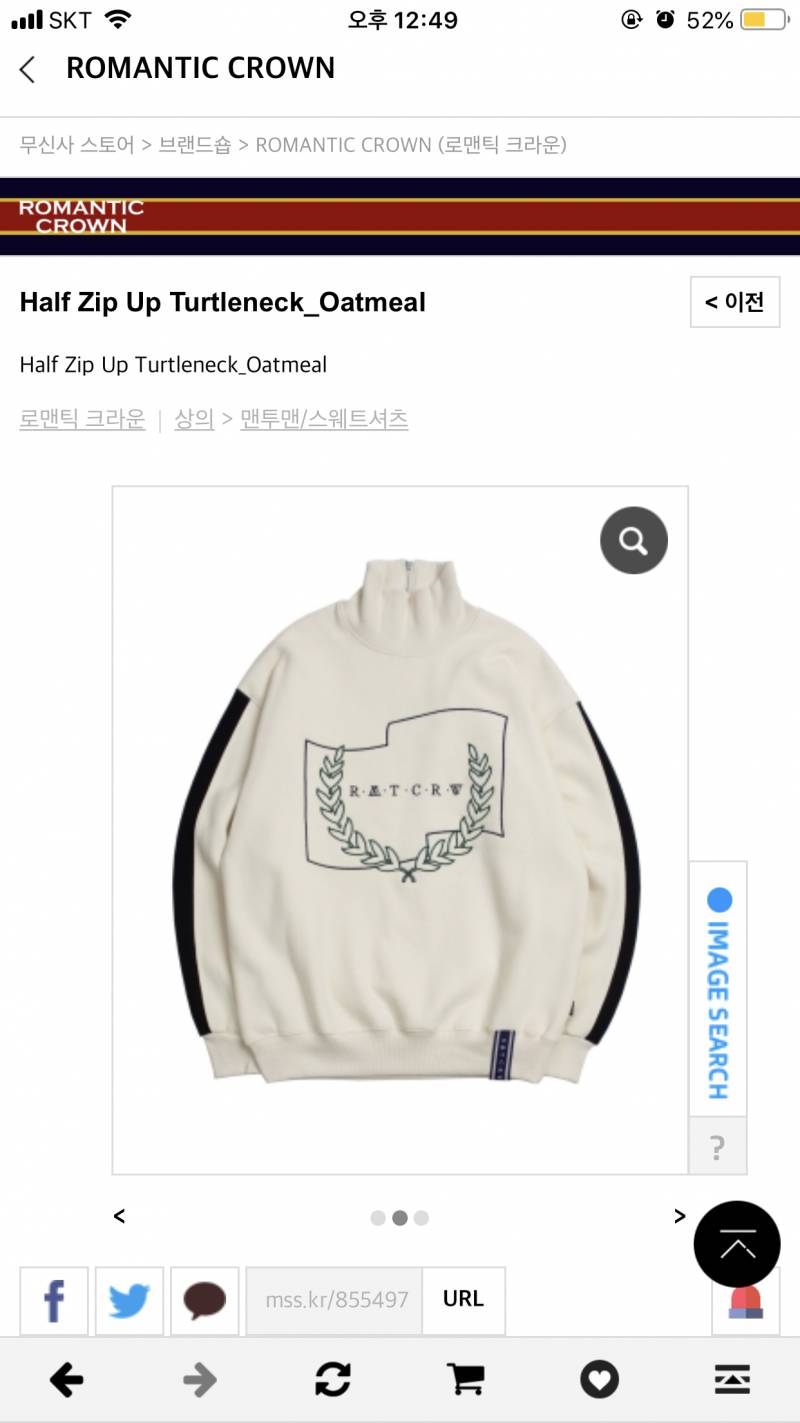Copy the product URL
Screen dimensions: 800x1423
[x=463, y=1299]
